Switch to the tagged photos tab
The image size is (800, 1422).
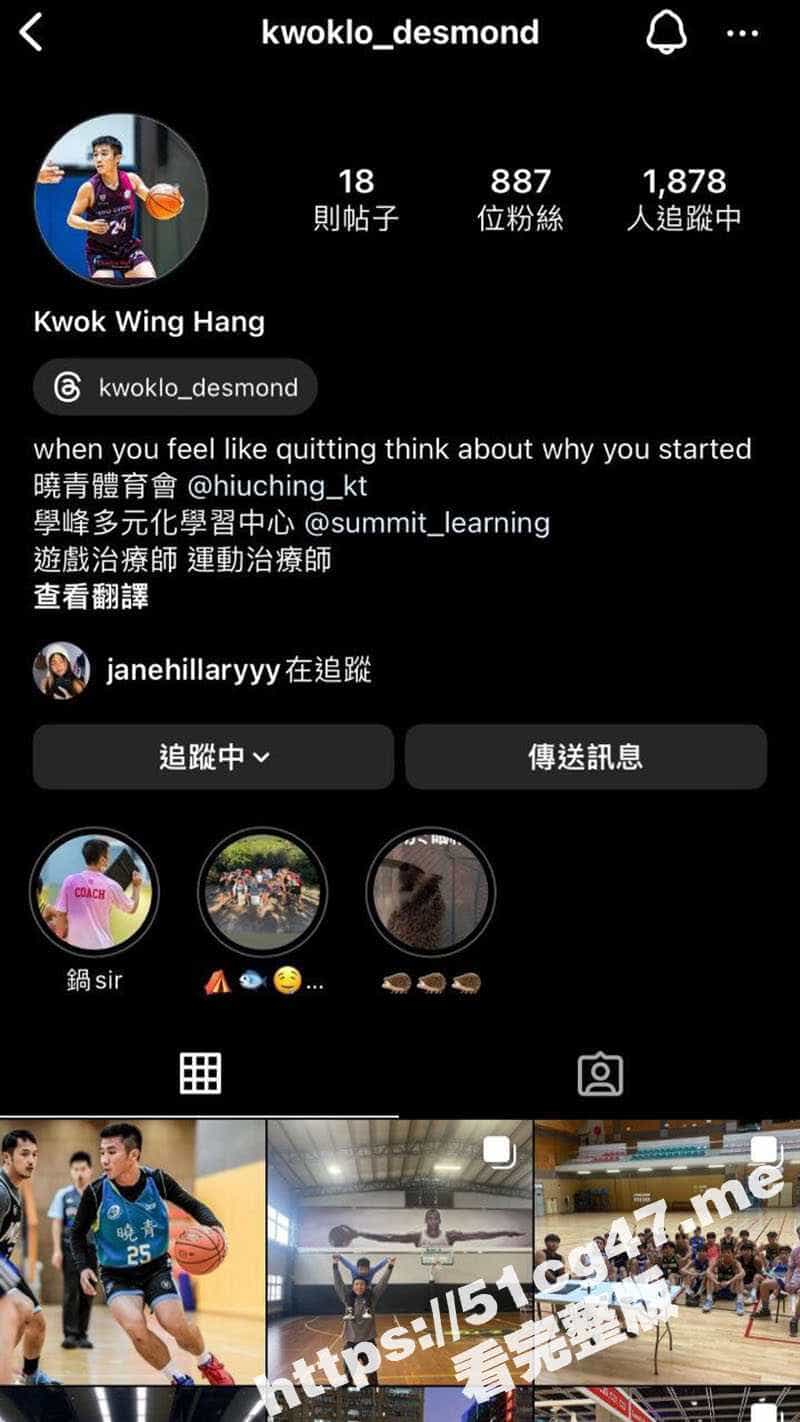[600, 1073]
